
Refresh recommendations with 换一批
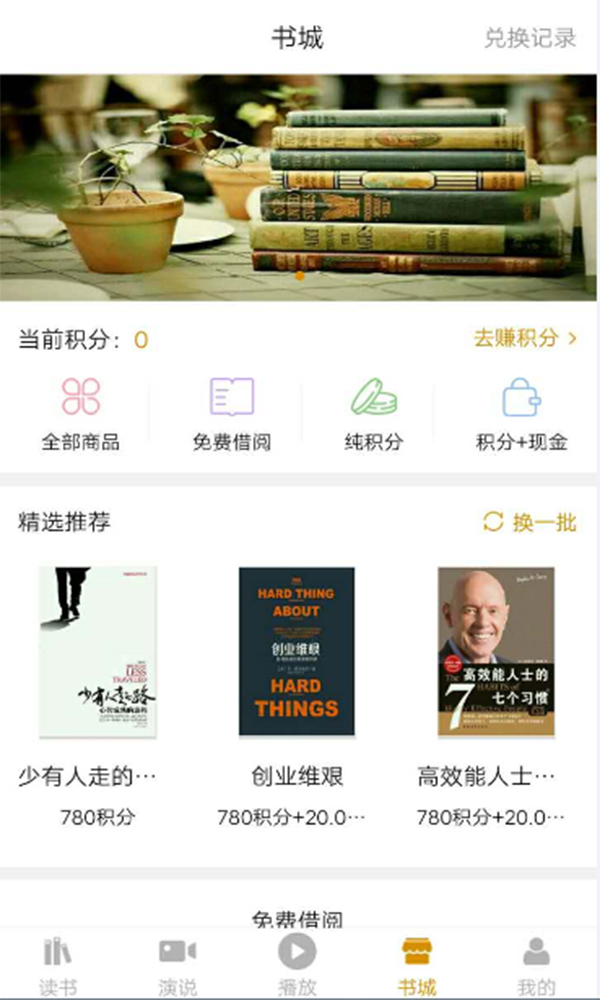pyautogui.click(x=530, y=522)
